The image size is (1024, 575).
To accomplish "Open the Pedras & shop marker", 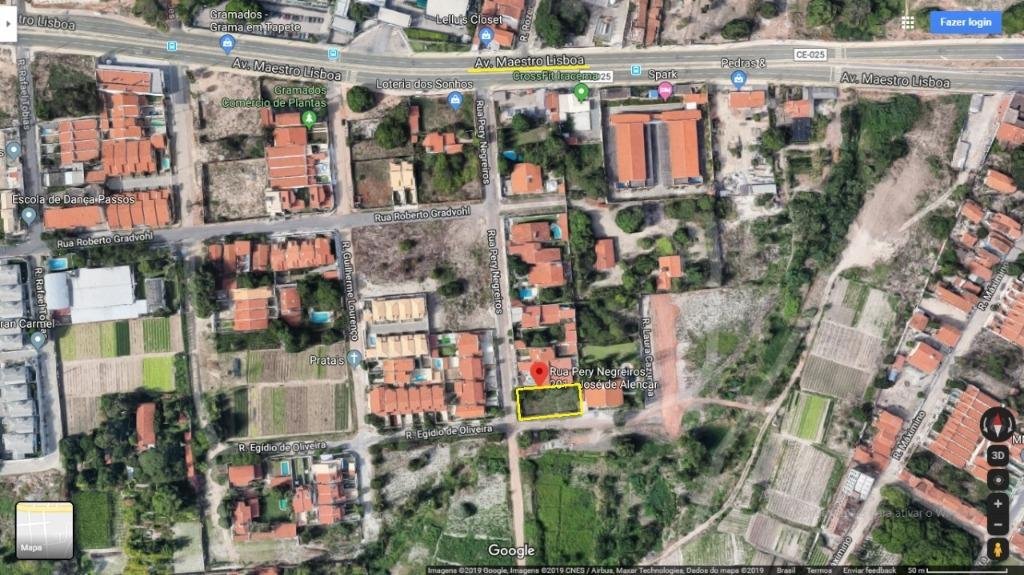I will [x=739, y=78].
